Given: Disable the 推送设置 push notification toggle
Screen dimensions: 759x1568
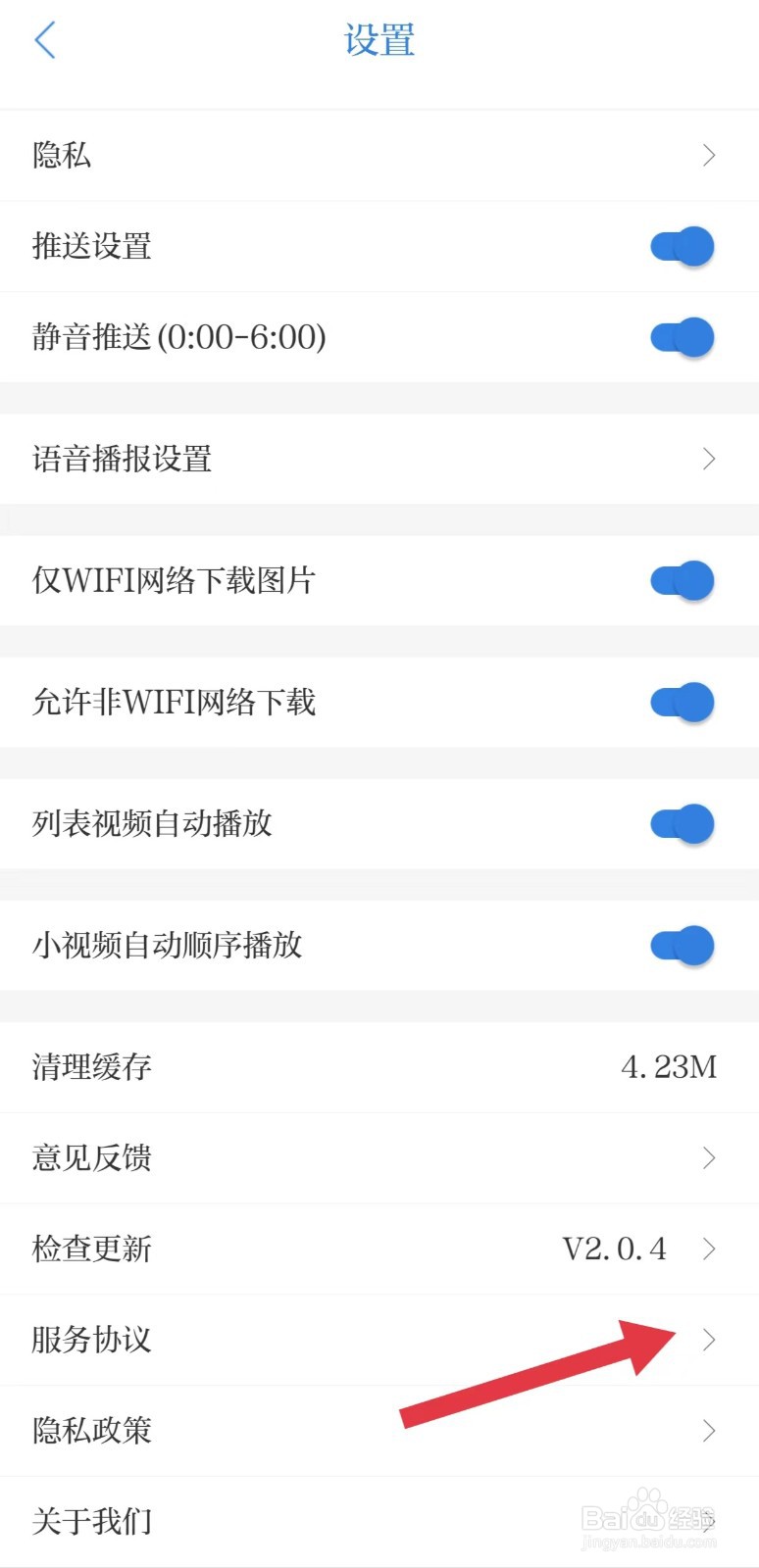Looking at the screenshot, I should [682, 246].
